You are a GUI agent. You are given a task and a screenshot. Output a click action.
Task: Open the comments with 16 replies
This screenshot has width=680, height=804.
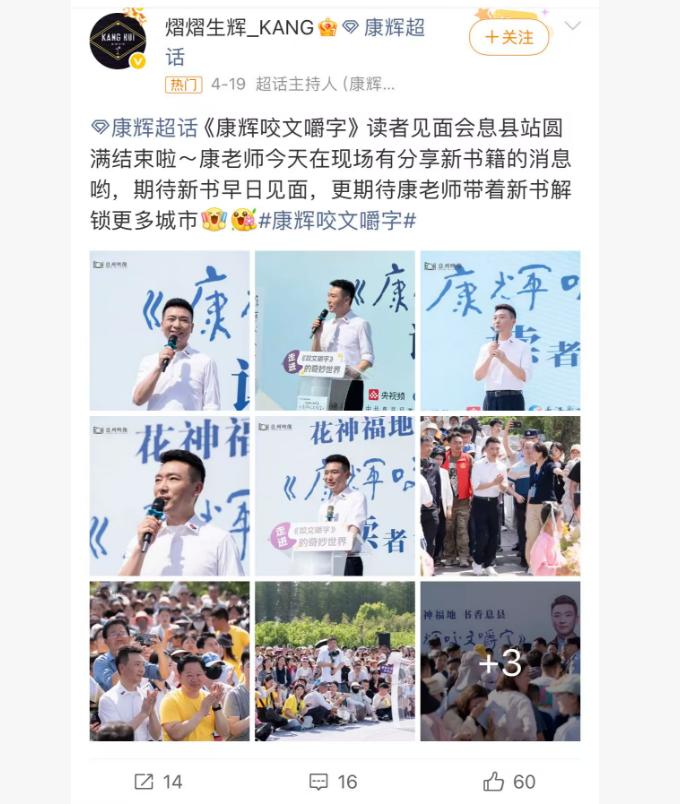coord(333,781)
